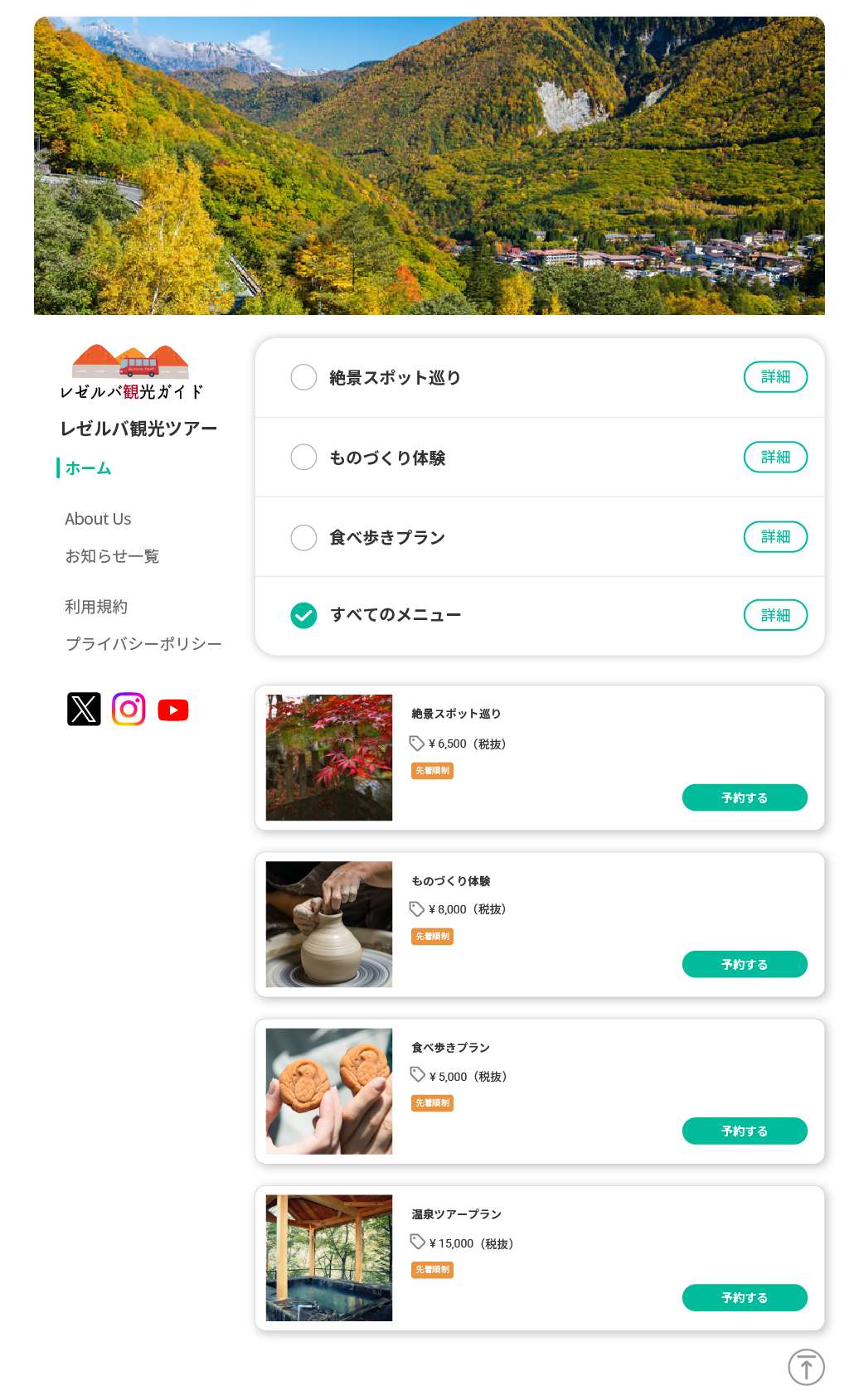Open the YouTube channel icon
This screenshot has width=859, height=1400.
click(x=173, y=710)
